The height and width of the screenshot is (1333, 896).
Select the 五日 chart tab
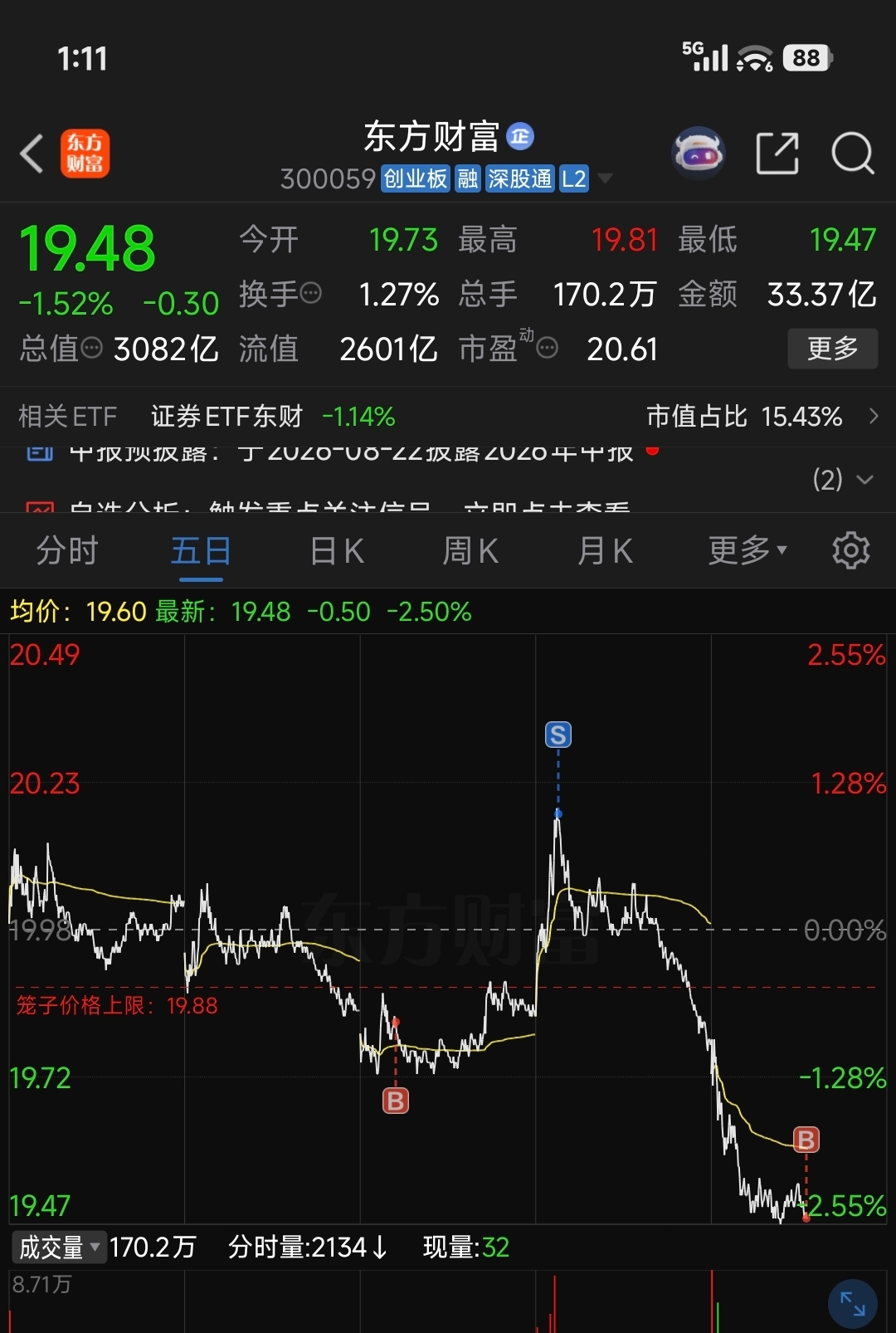(201, 550)
